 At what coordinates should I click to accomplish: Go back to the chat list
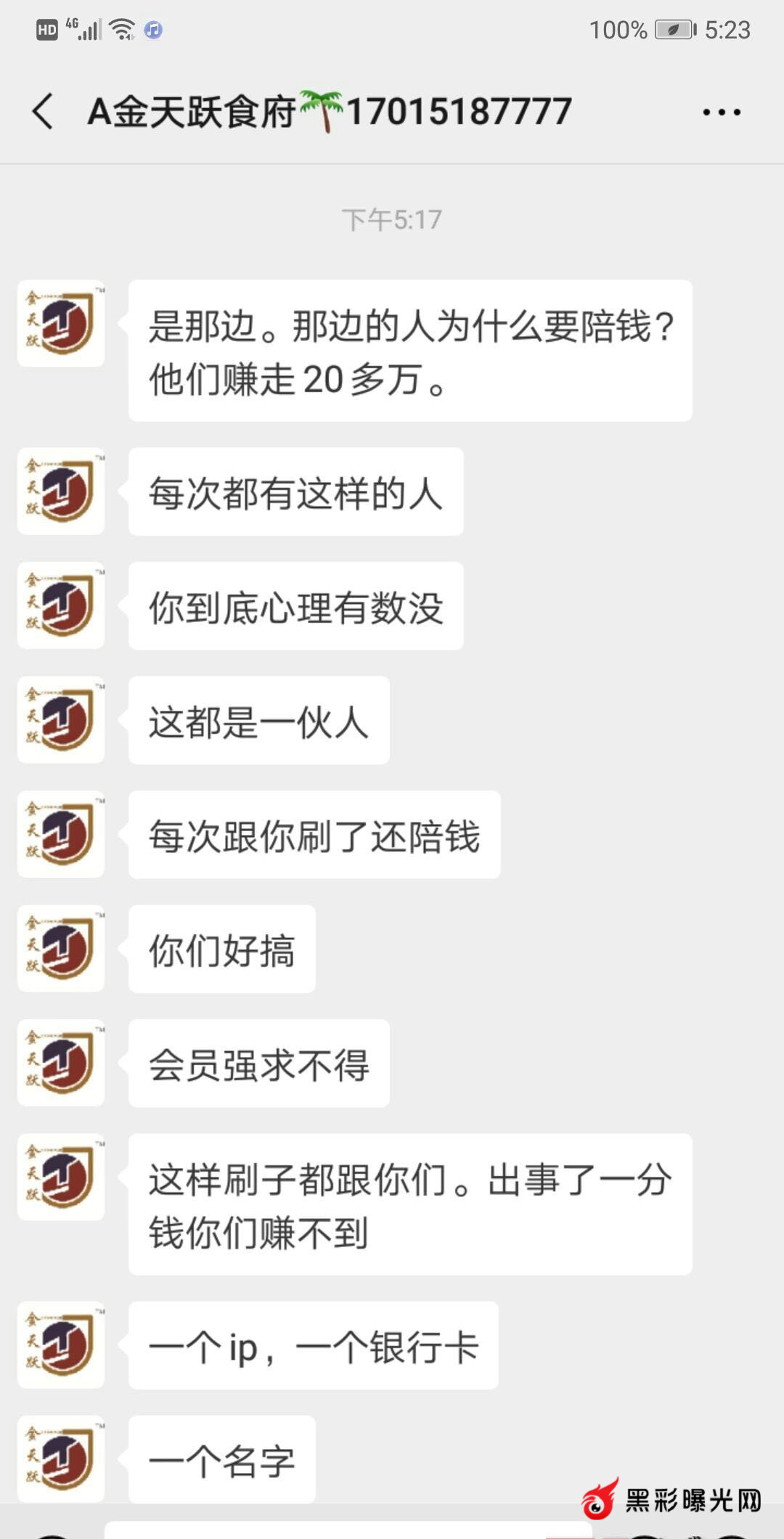coord(44,112)
